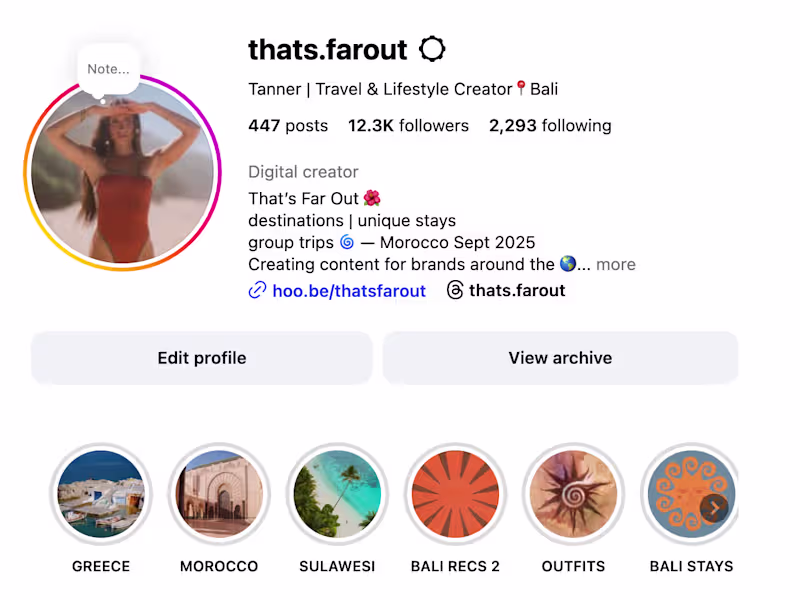800x600 pixels.
Task: Open the thats.farout Threads profile
Action: pyautogui.click(x=516, y=291)
